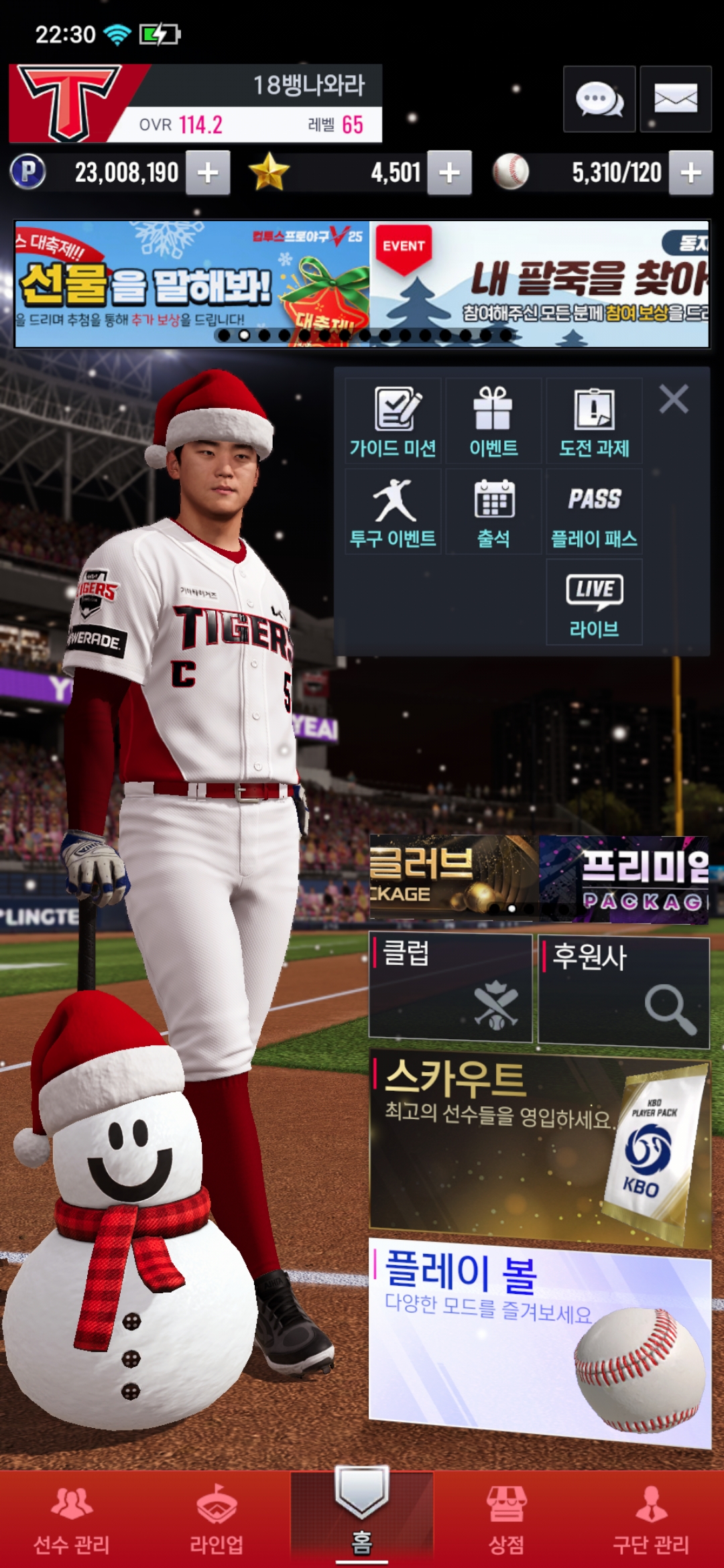Open 플레이 패스
Screen dimensions: 724x1568
tap(594, 512)
